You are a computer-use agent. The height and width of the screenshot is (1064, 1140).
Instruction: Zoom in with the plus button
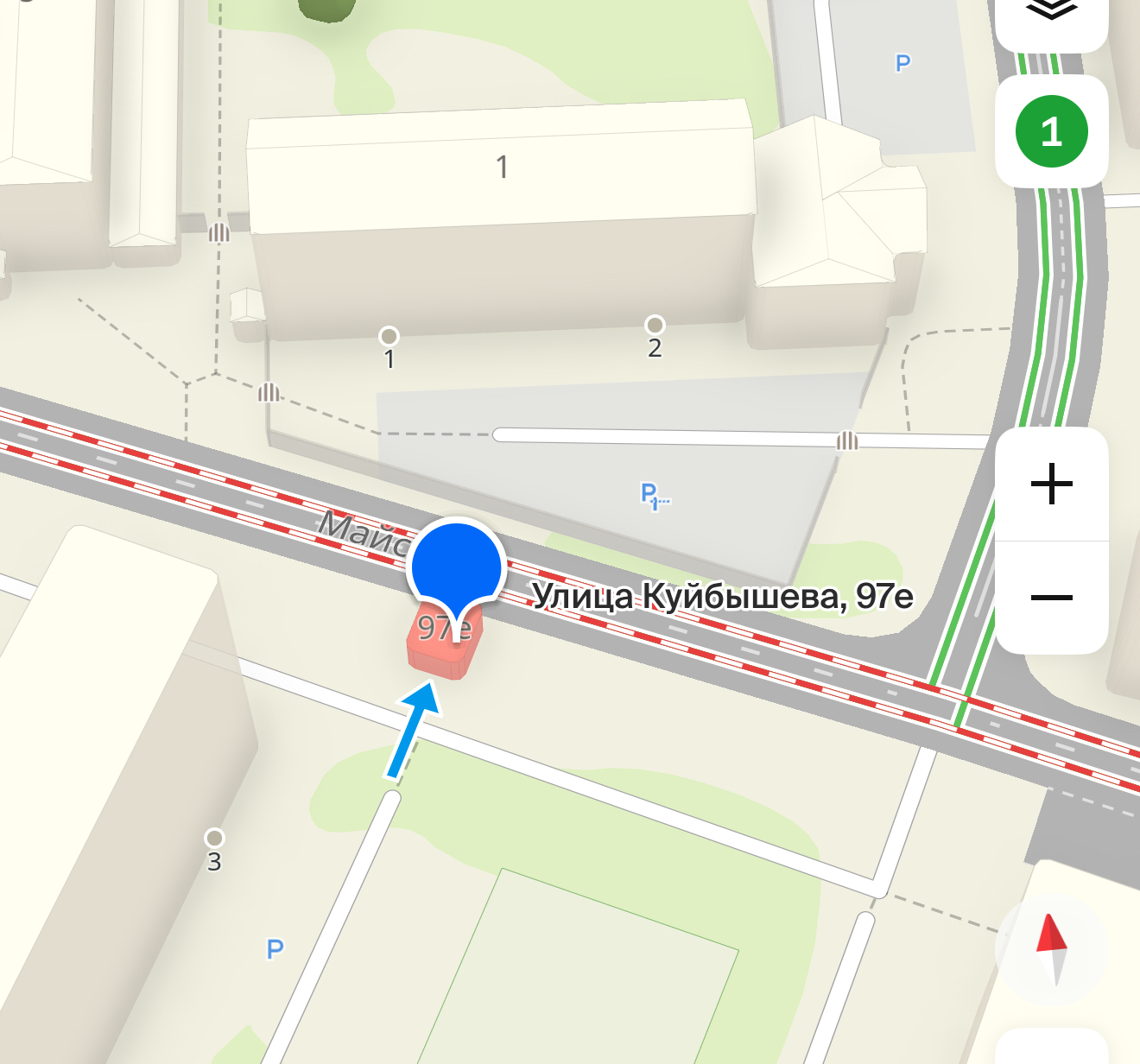(x=1051, y=484)
